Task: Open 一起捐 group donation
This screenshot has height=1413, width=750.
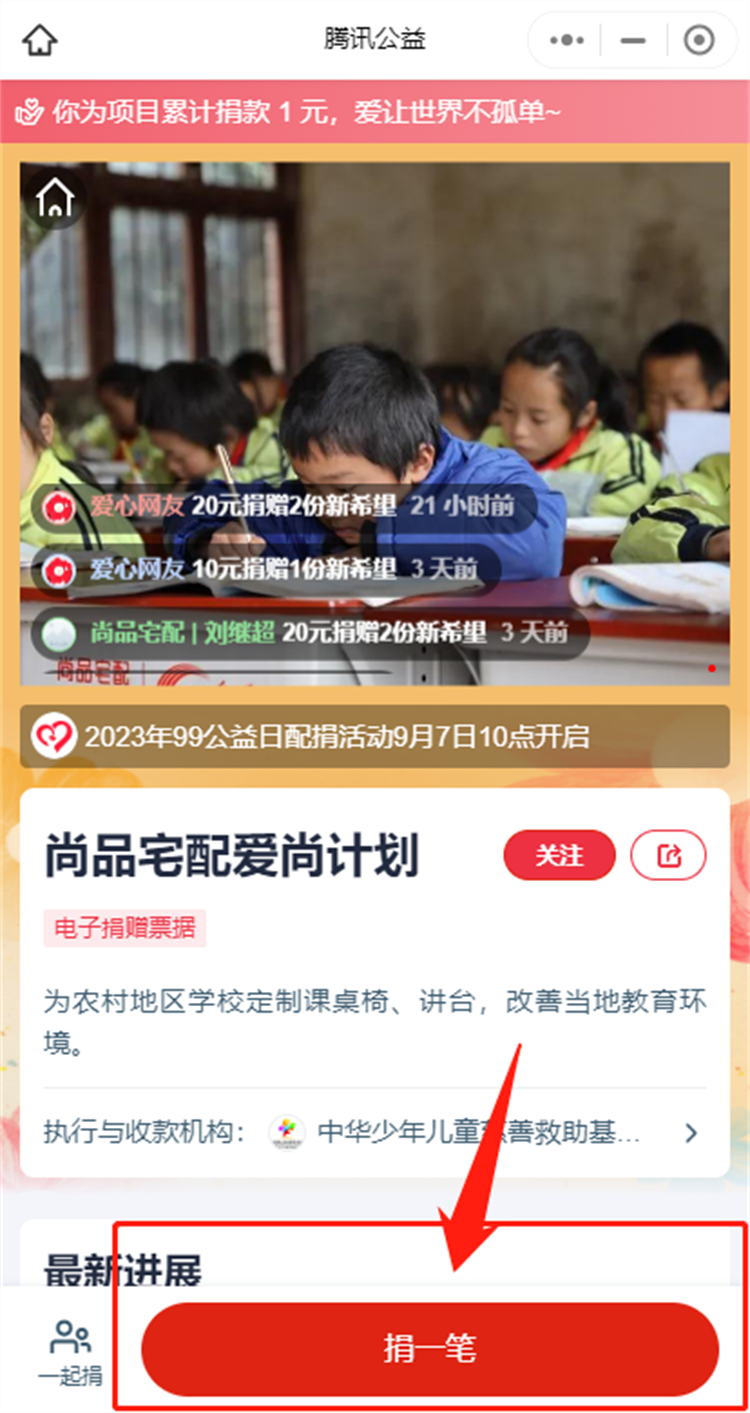Action: 70,1351
